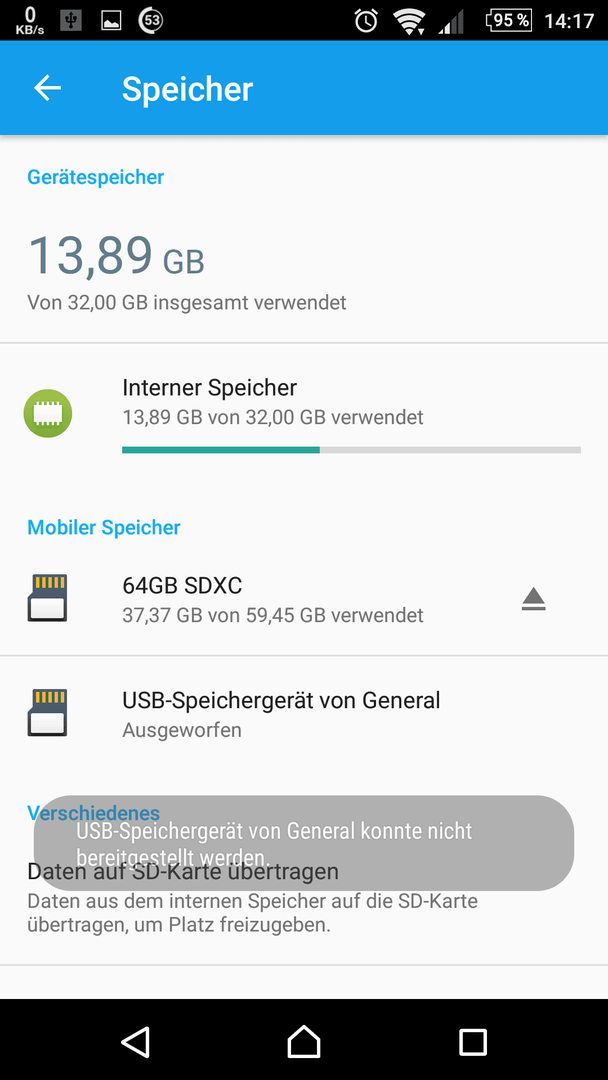Tap the system home button
Image resolution: width=608 pixels, height=1080 pixels.
pyautogui.click(x=304, y=1041)
